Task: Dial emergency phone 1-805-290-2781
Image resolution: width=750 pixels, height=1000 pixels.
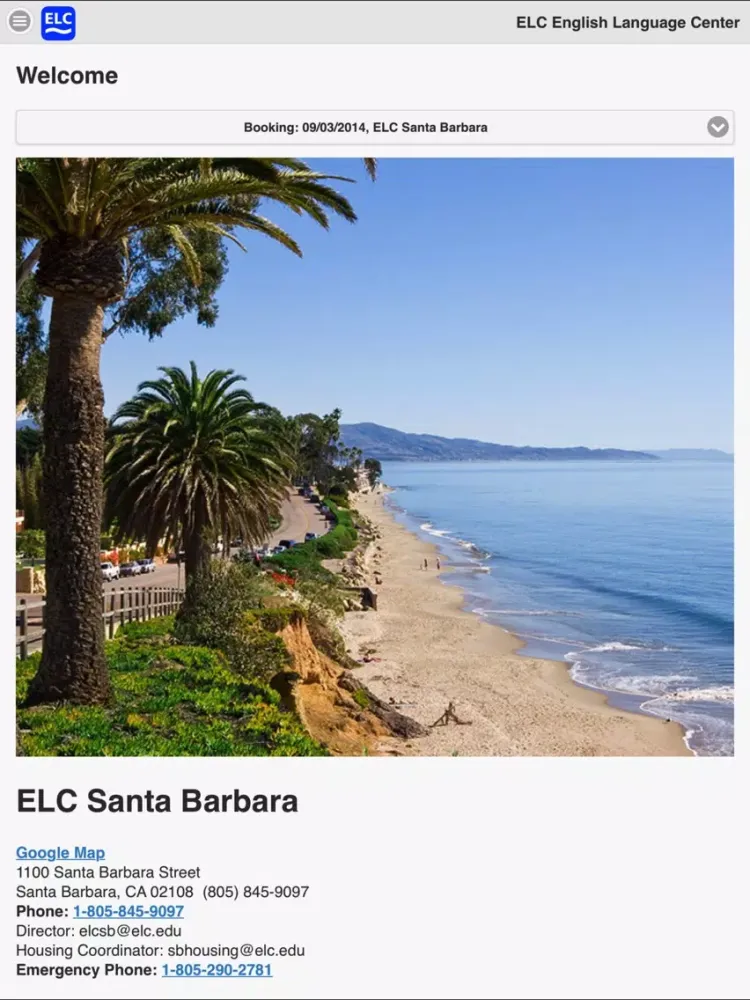Action: click(216, 970)
